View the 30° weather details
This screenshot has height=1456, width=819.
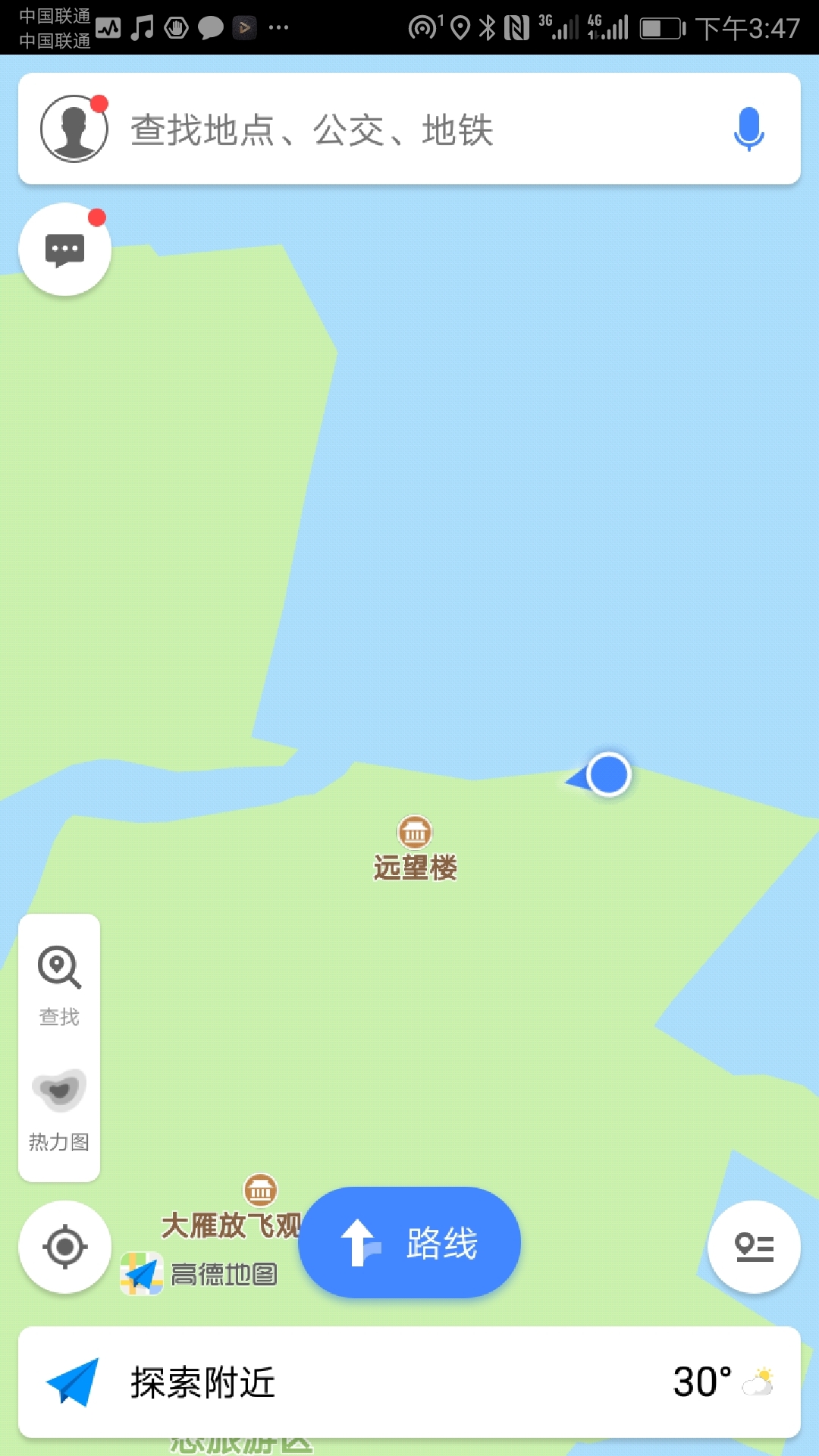point(722,1382)
